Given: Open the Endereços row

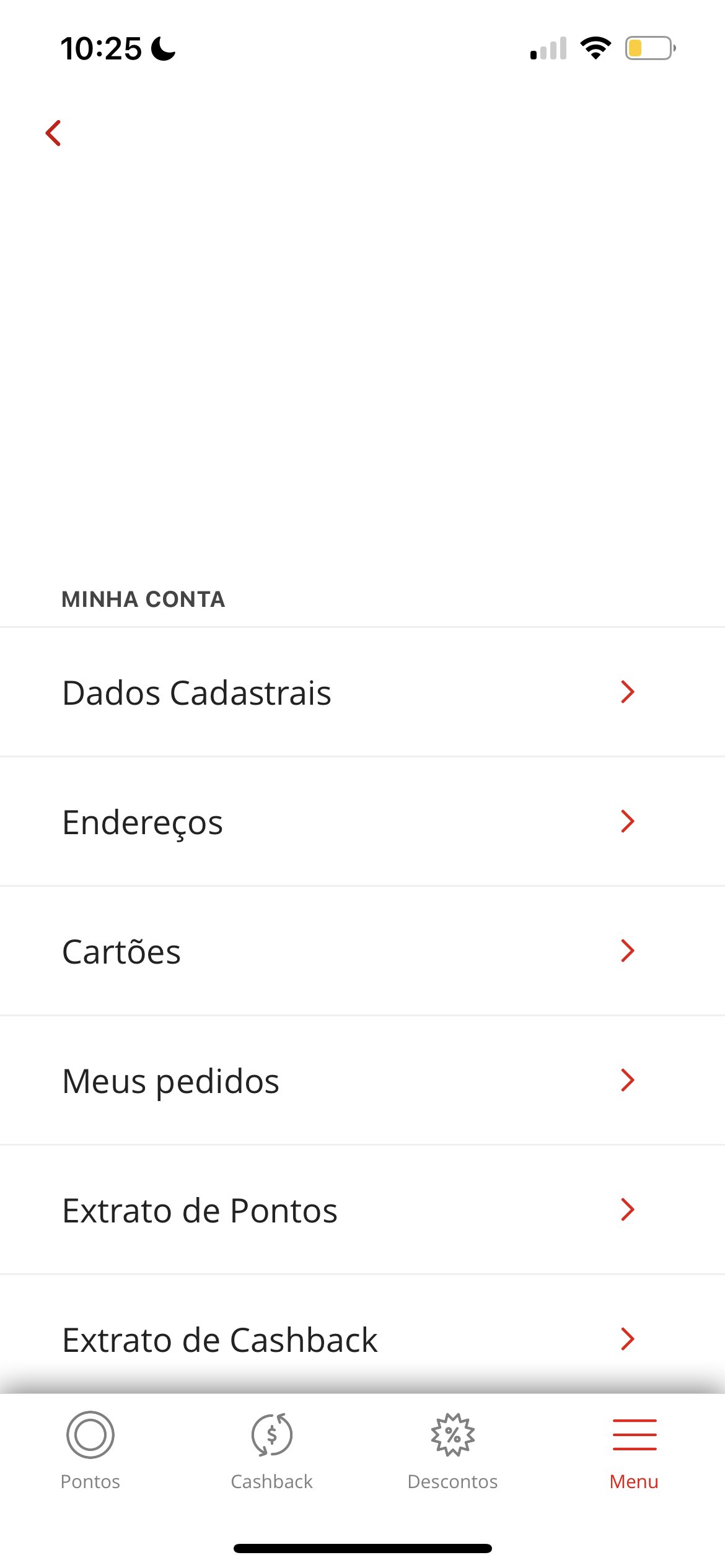Looking at the screenshot, I should click(362, 822).
